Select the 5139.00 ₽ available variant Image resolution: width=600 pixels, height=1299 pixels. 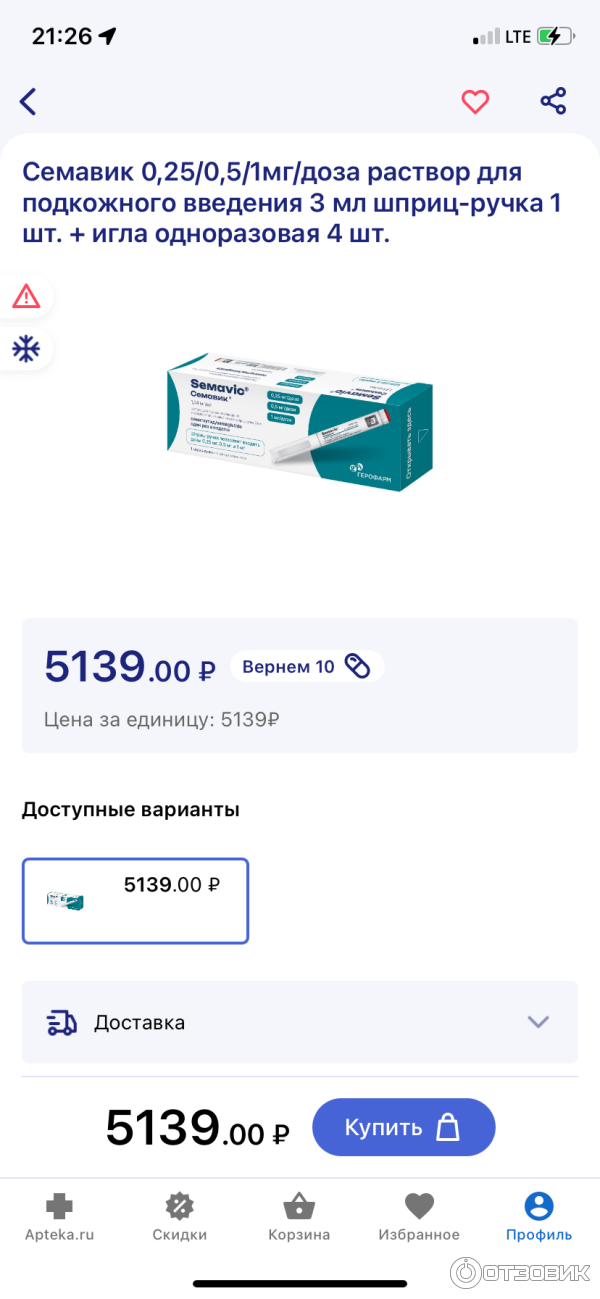(x=136, y=901)
